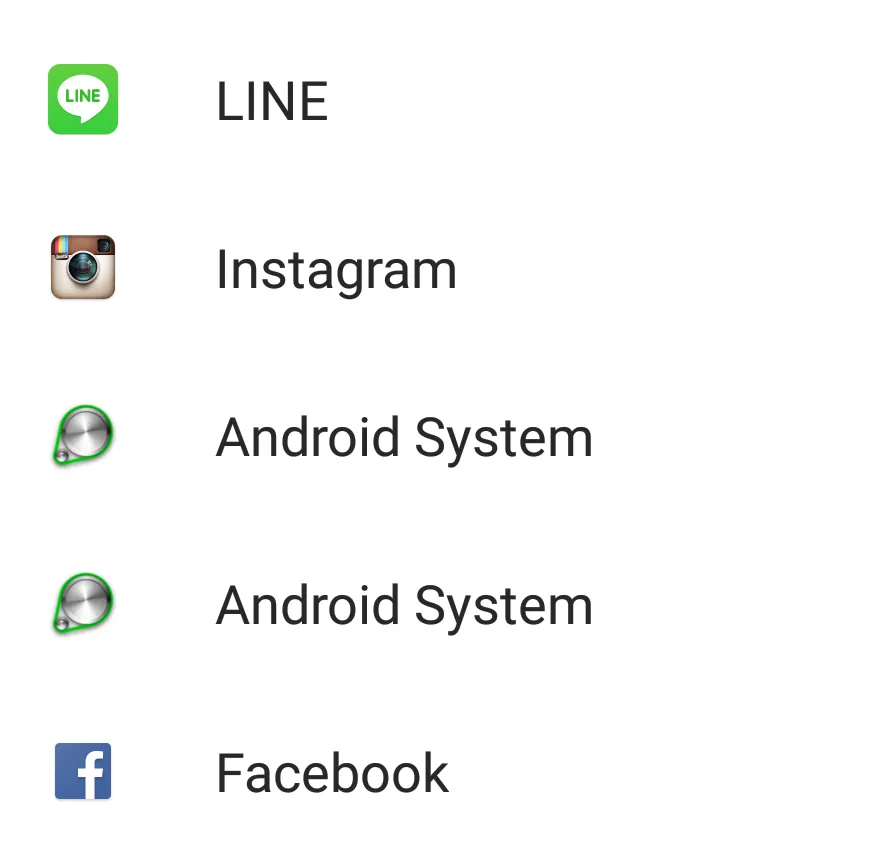Open Facebook from the list
874x849 pixels.
[331, 773]
